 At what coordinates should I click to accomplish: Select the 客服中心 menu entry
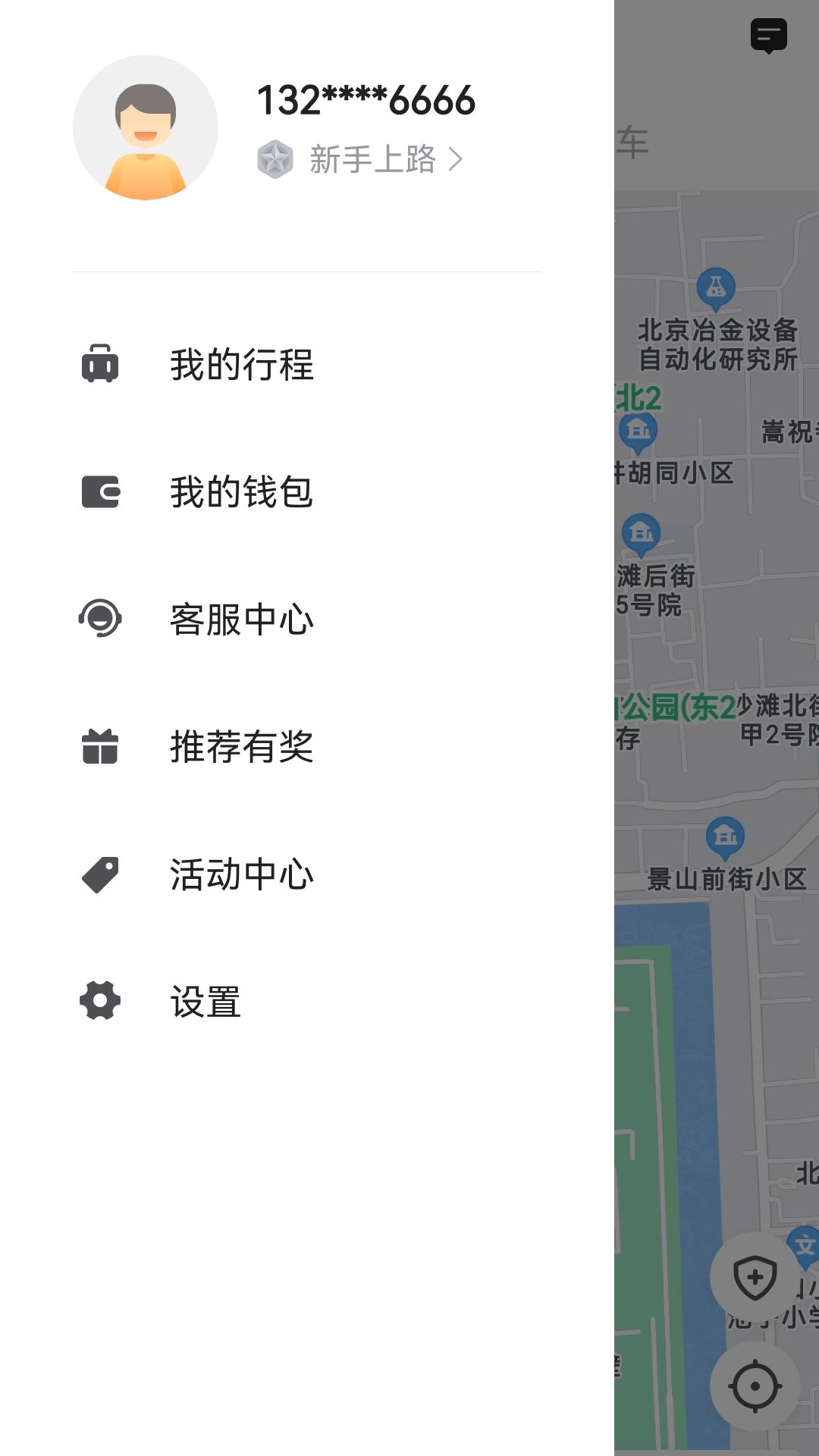244,620
